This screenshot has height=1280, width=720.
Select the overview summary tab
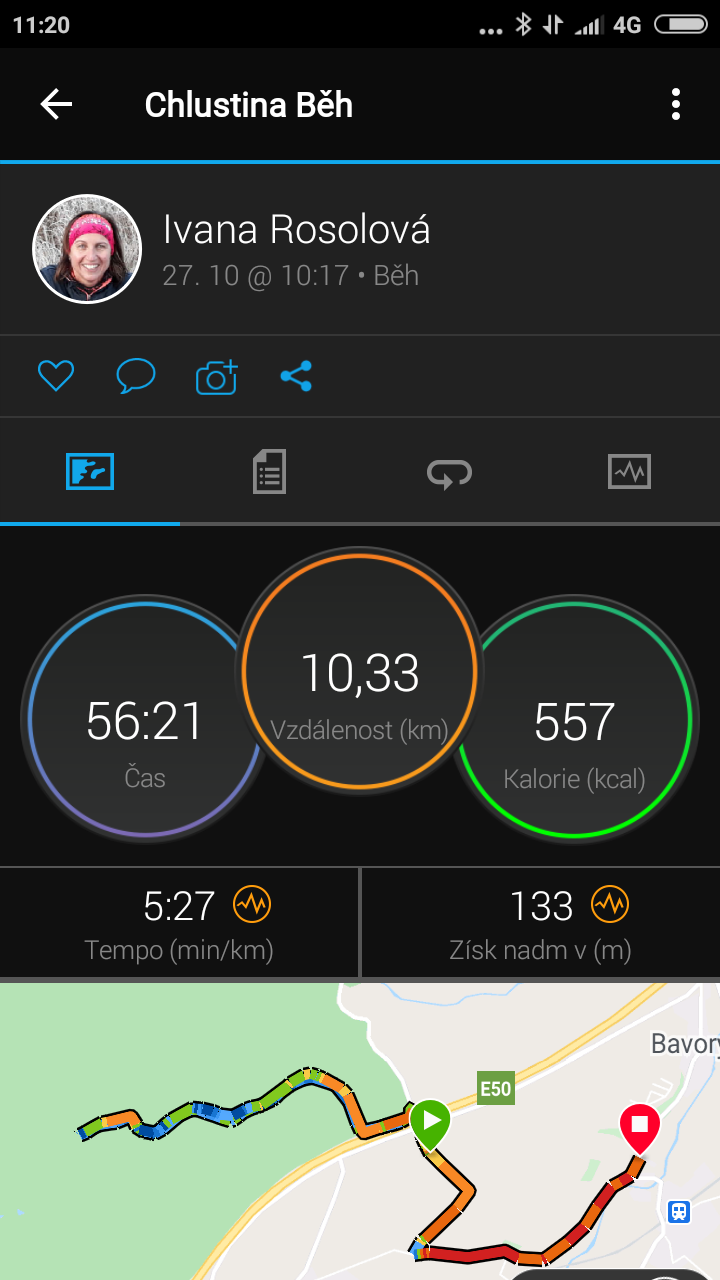pyautogui.click(x=90, y=471)
